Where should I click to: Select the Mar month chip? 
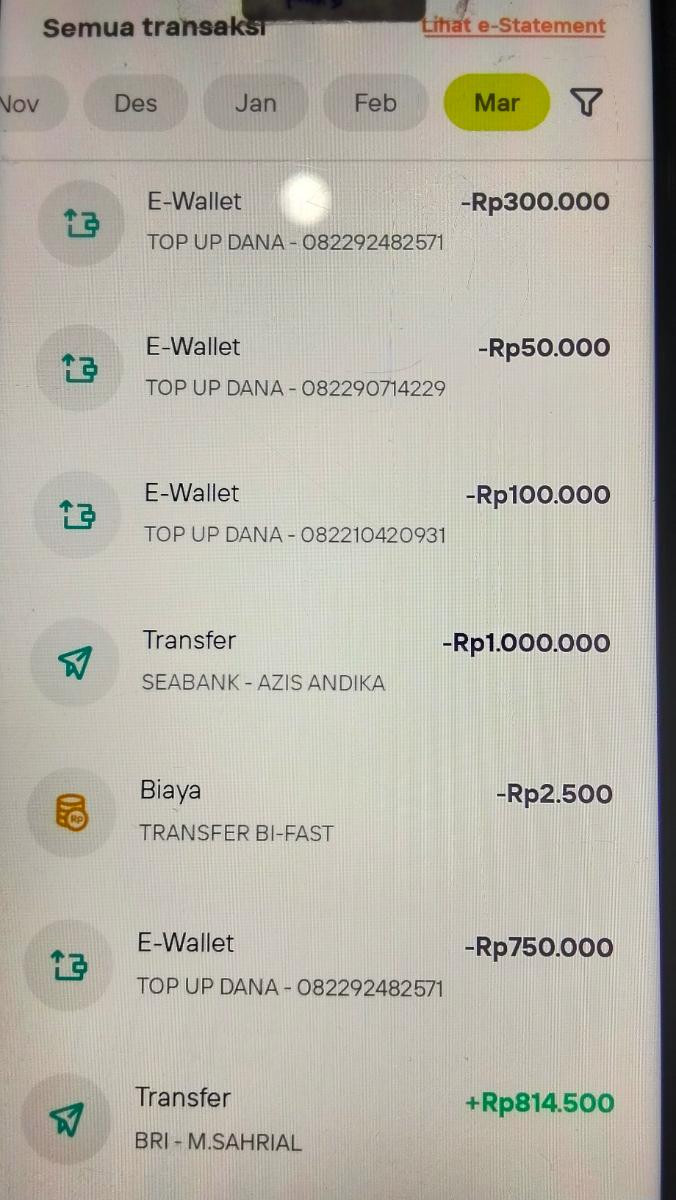point(497,103)
